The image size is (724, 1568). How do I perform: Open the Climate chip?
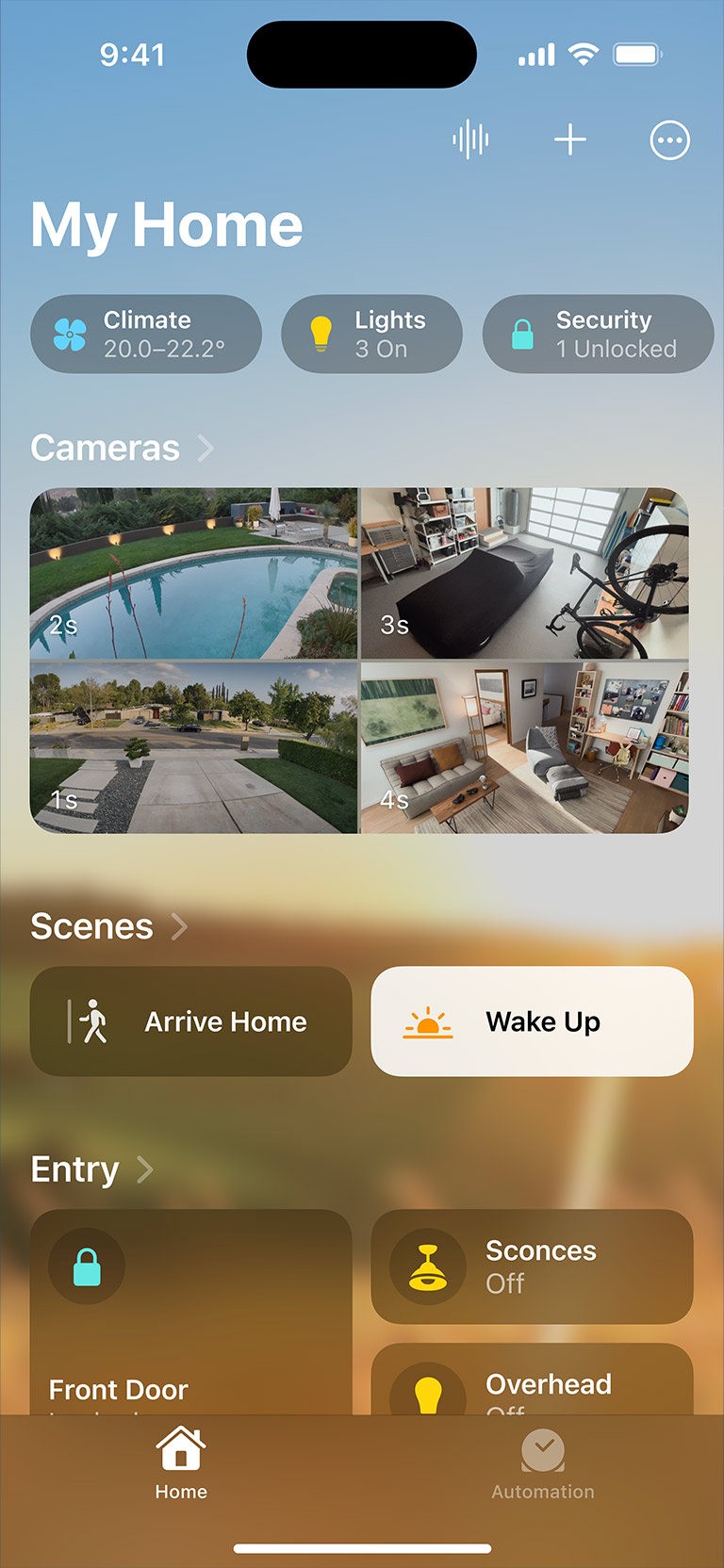click(x=146, y=334)
